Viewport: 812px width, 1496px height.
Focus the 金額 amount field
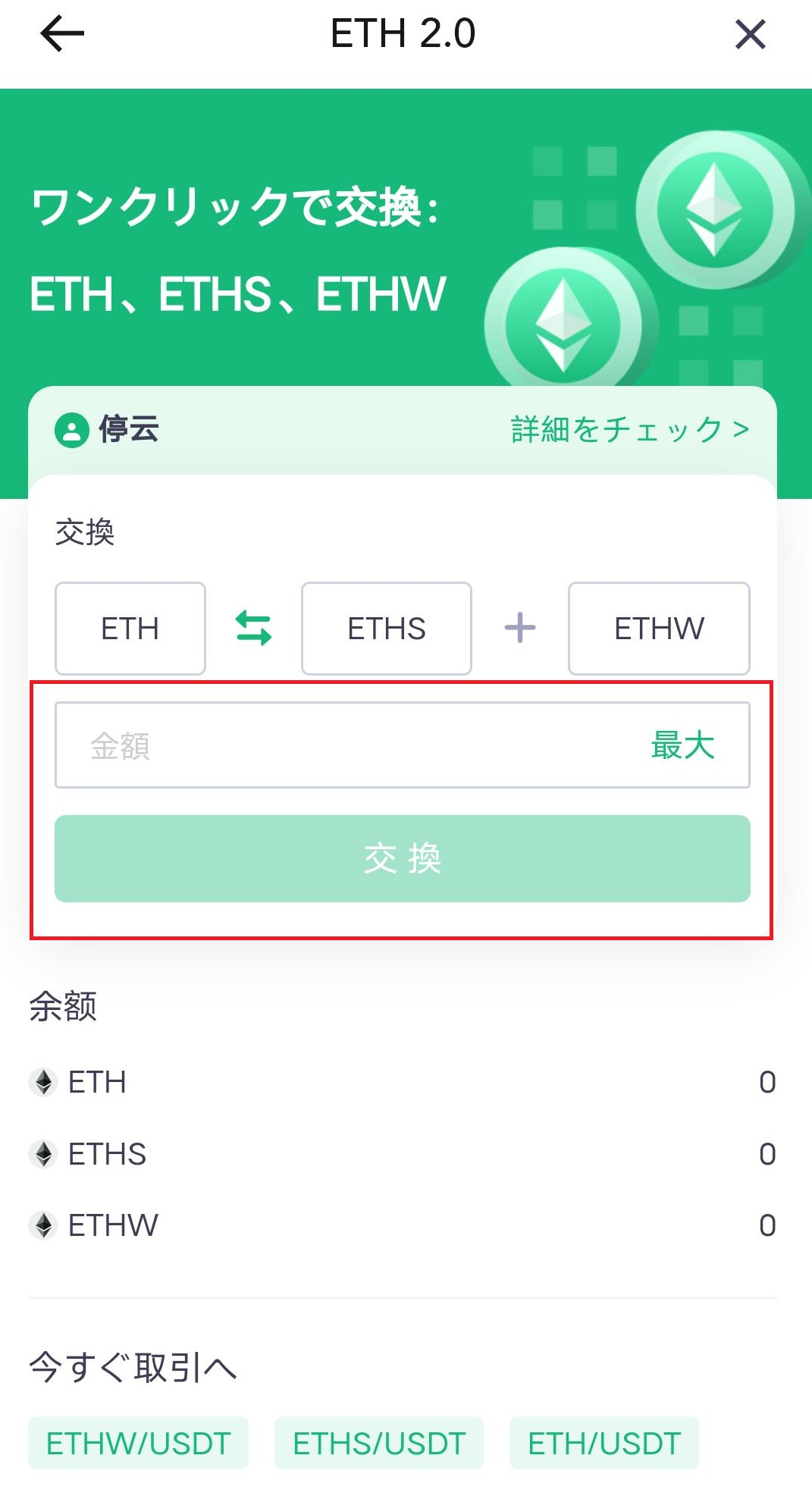pos(341,745)
